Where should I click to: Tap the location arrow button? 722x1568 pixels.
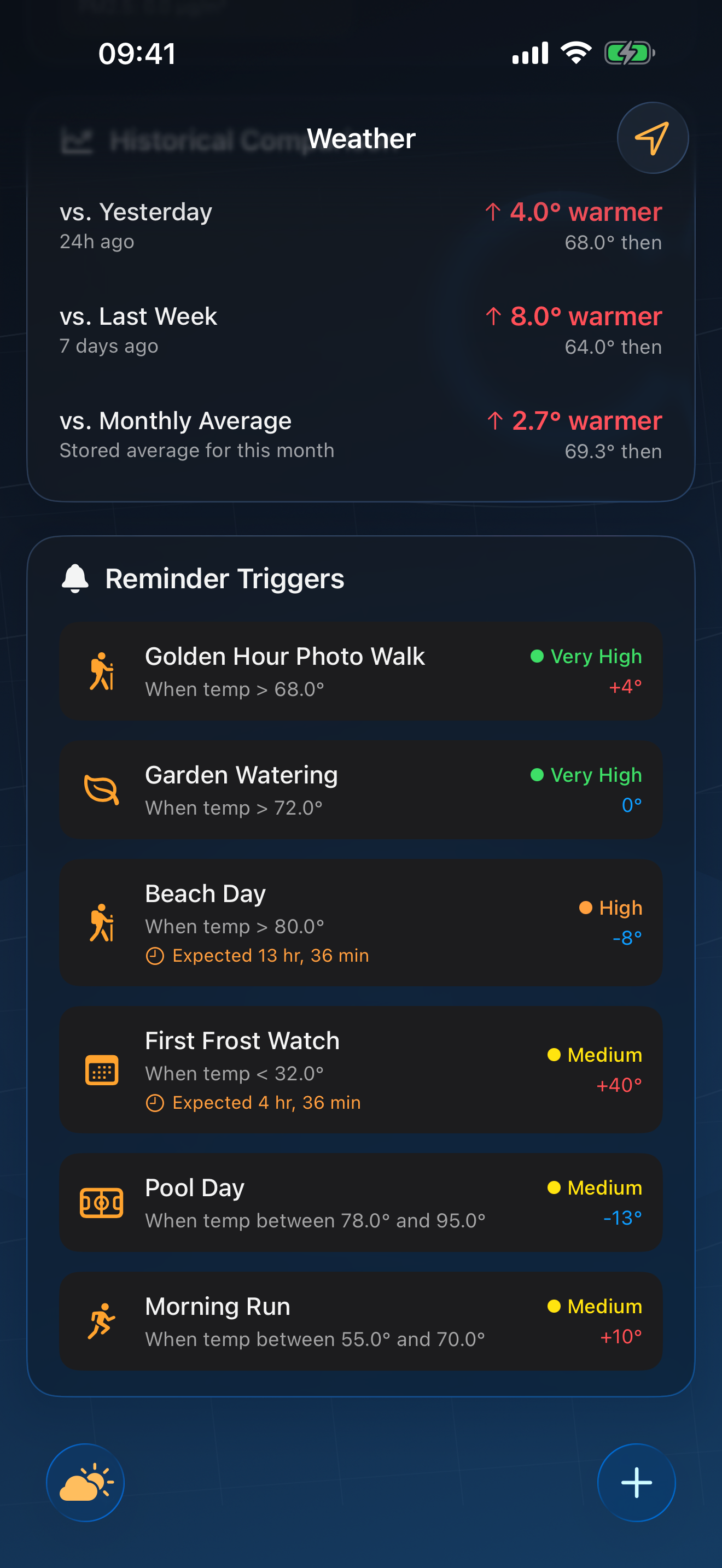[653, 138]
